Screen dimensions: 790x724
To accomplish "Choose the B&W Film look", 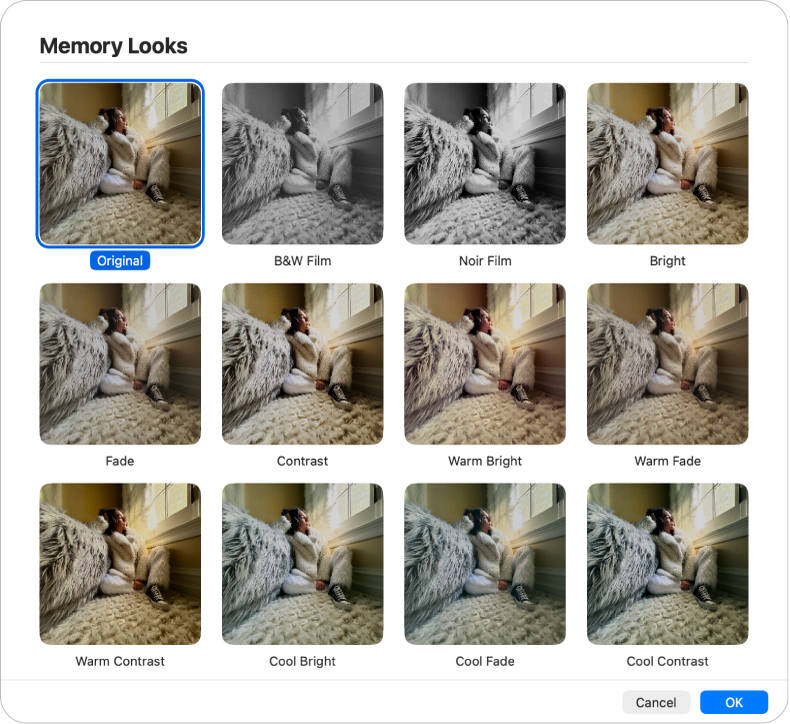I will (x=302, y=163).
